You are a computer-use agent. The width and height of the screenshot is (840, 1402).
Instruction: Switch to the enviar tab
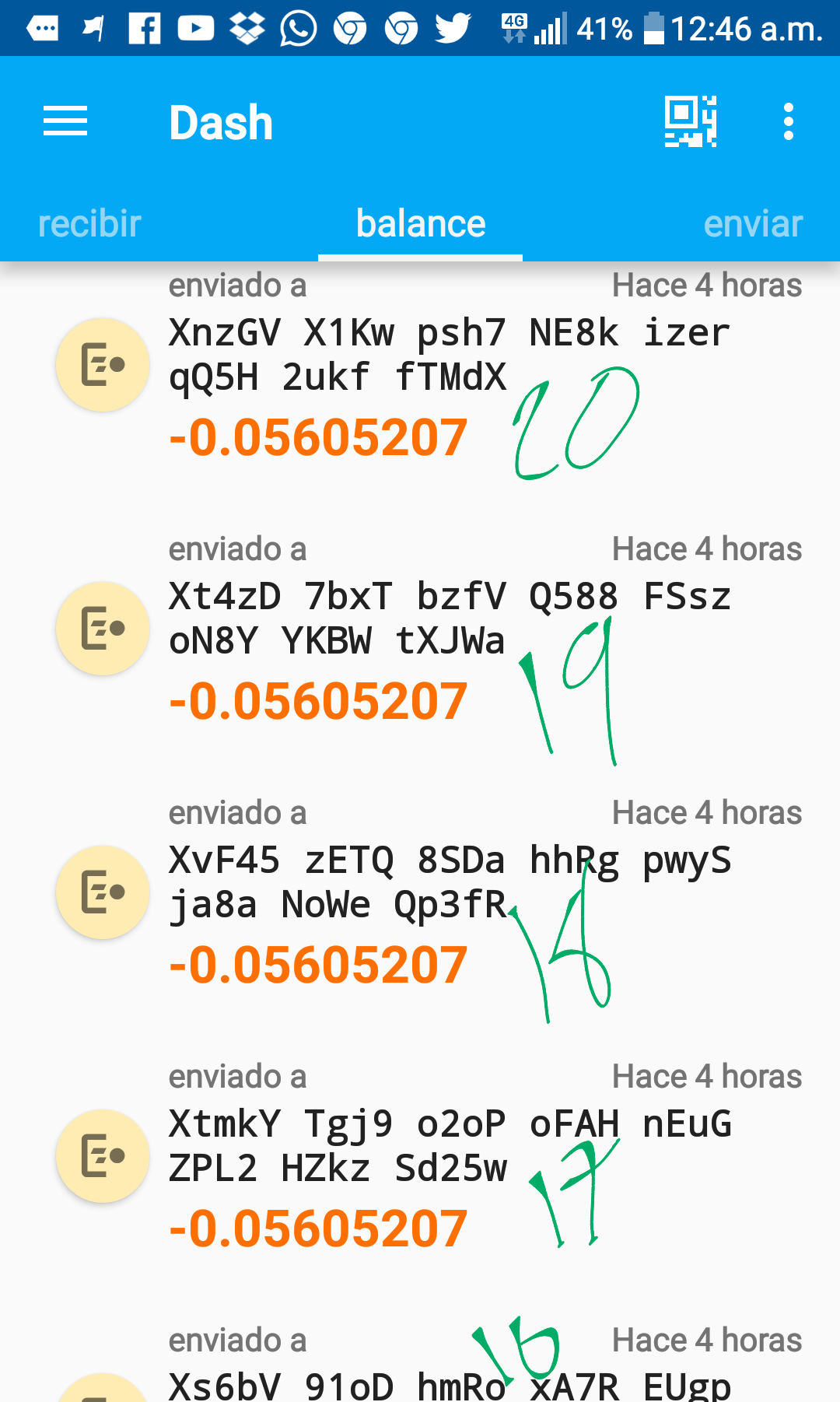point(753,224)
